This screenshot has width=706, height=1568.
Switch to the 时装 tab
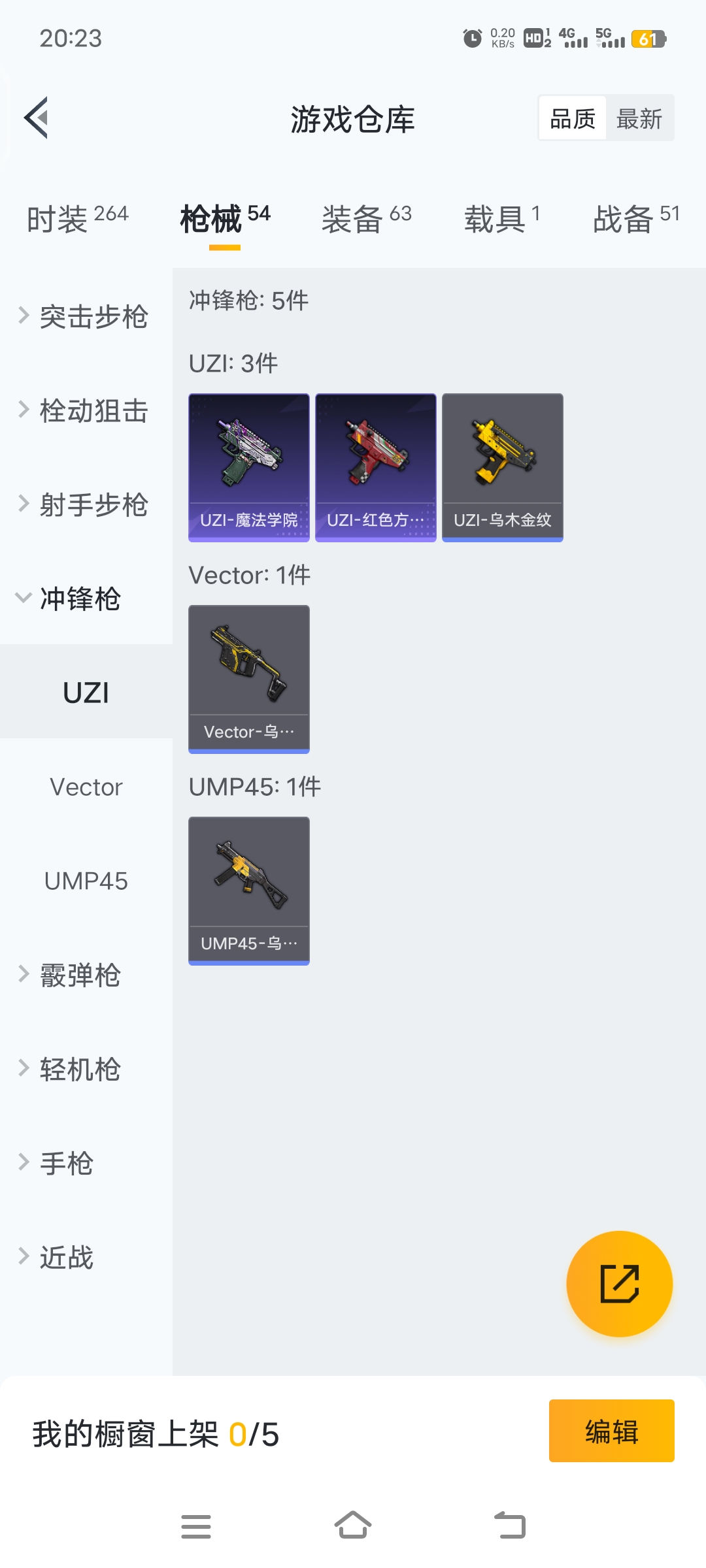tap(77, 218)
